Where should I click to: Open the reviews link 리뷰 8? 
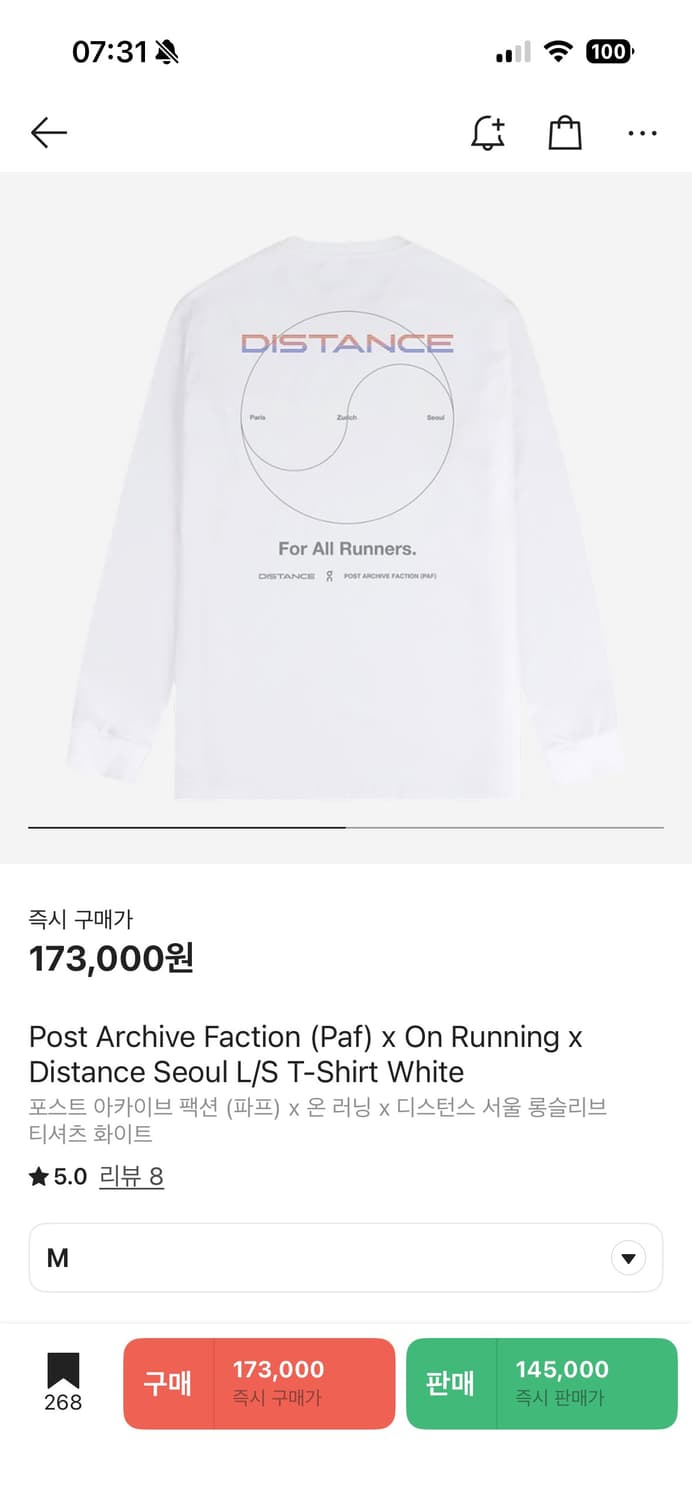[131, 1176]
